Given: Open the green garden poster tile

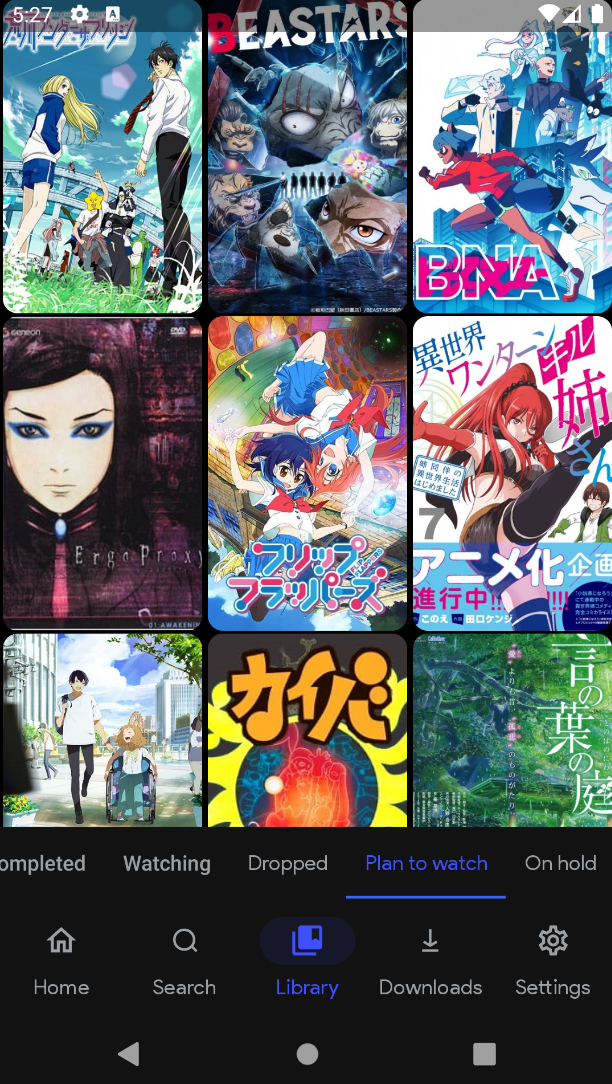Looking at the screenshot, I should click(x=512, y=730).
